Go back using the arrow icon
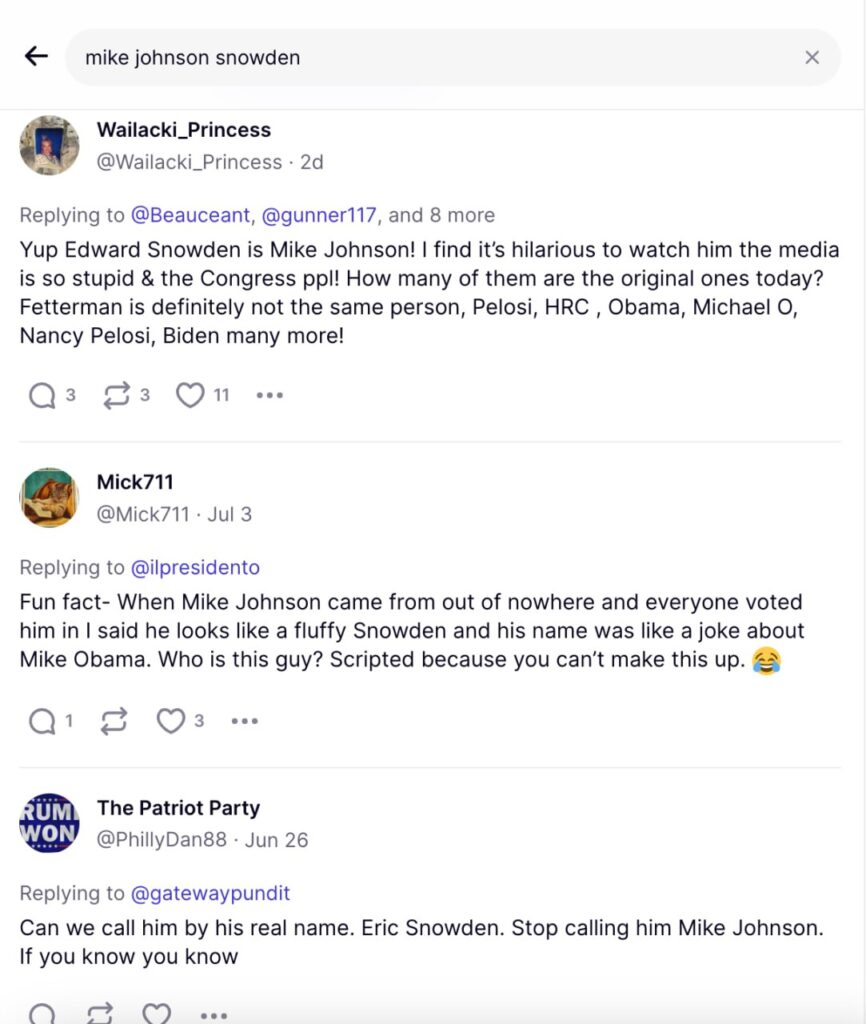866x1024 pixels. (36, 57)
